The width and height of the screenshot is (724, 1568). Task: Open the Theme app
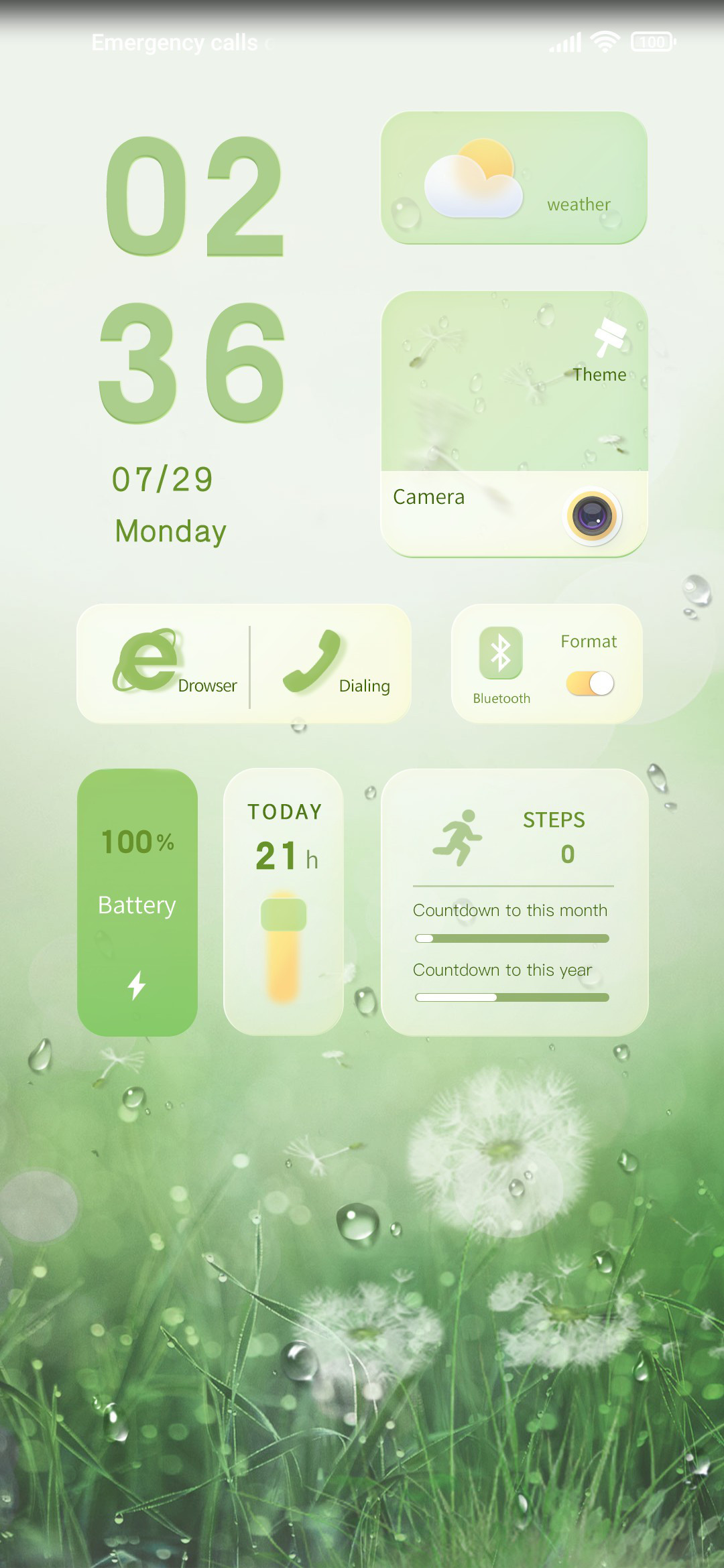(x=515, y=381)
